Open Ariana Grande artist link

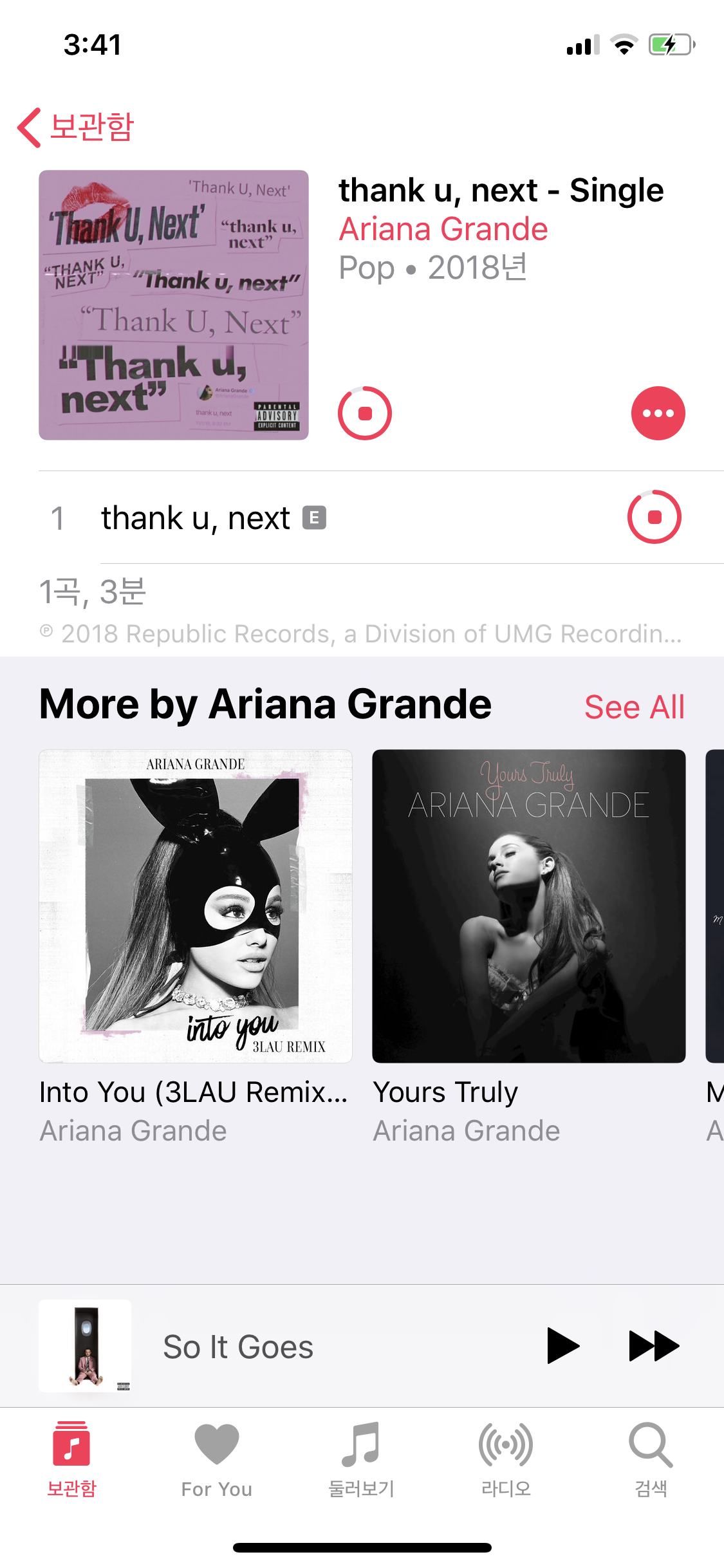(x=443, y=229)
